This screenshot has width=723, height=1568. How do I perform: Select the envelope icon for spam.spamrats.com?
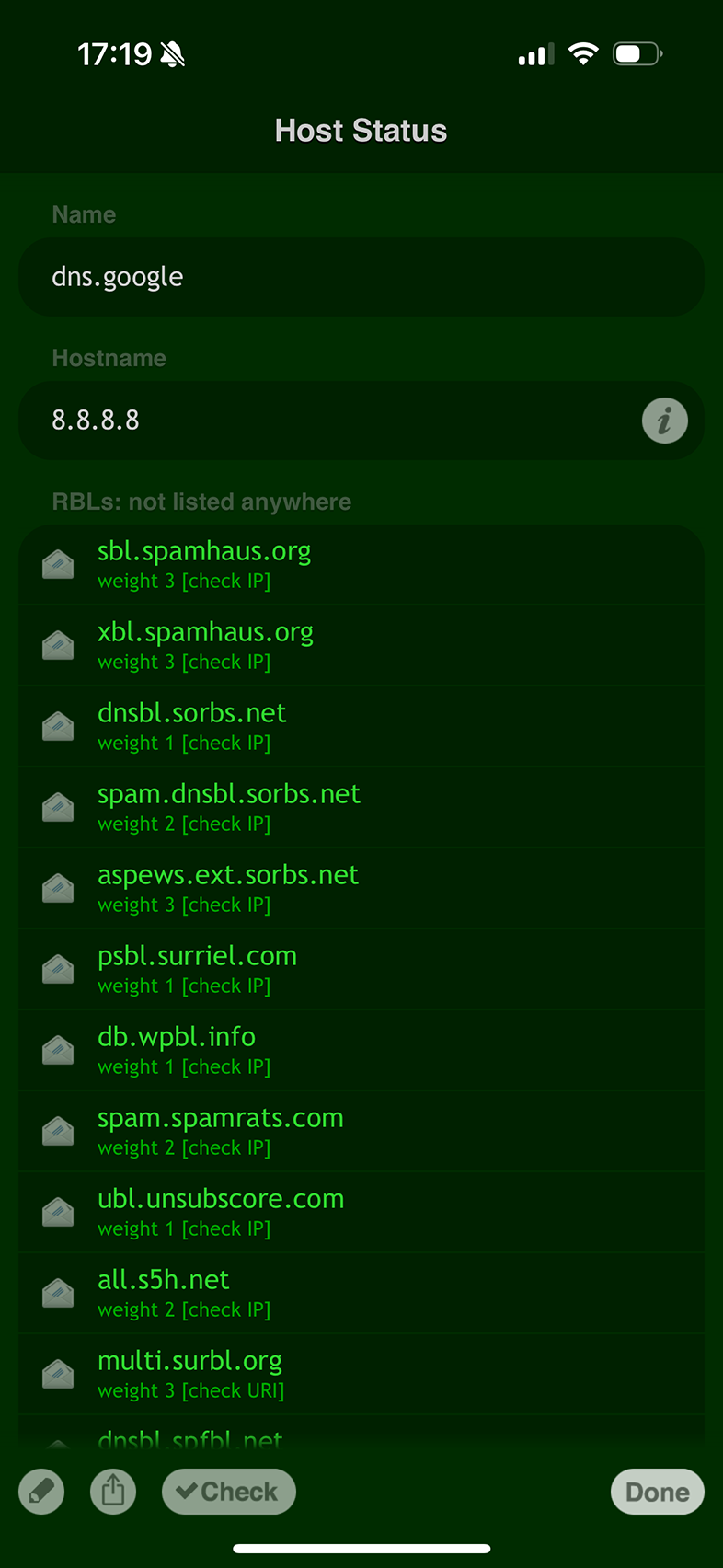57,1131
